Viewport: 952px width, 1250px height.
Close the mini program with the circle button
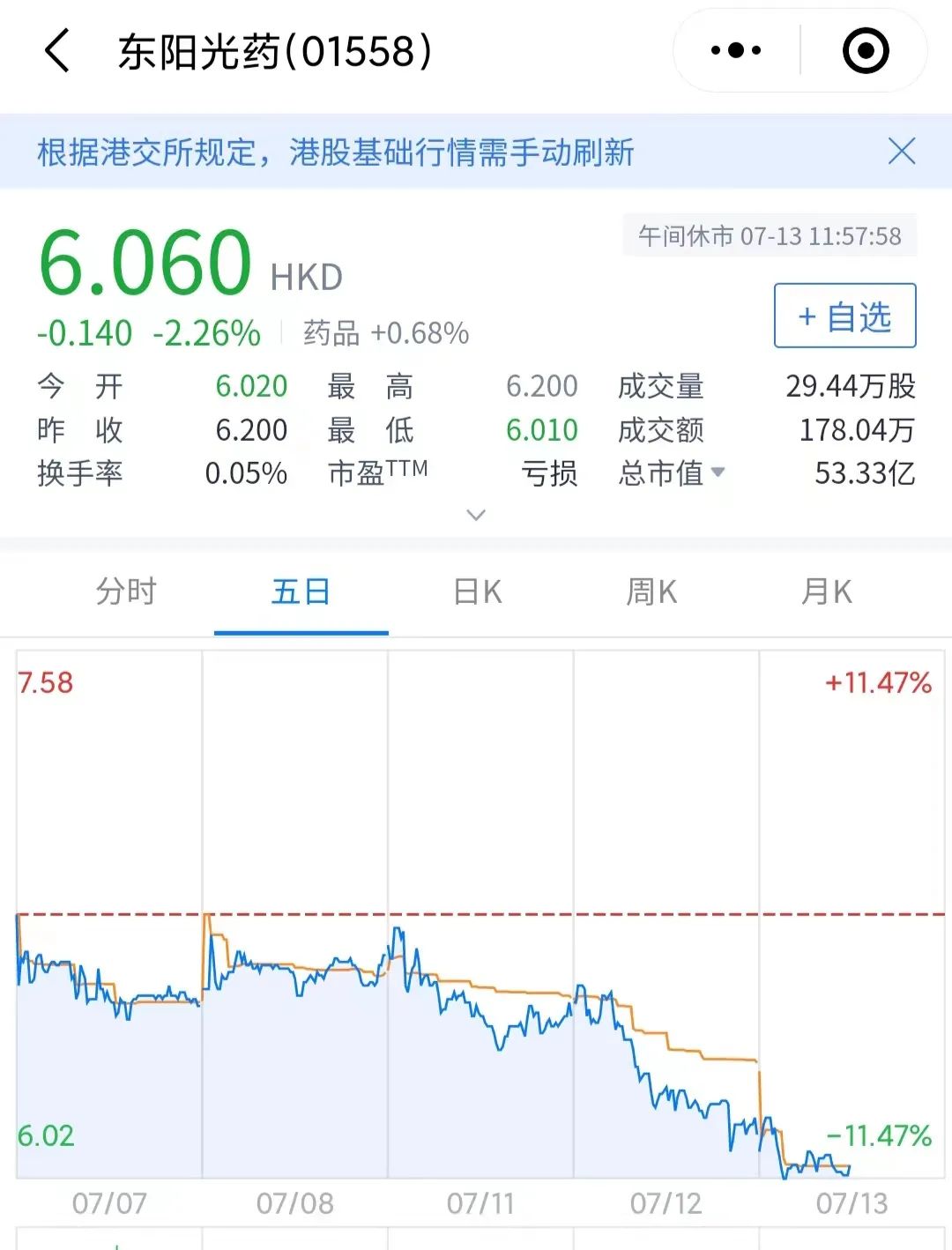(865, 50)
